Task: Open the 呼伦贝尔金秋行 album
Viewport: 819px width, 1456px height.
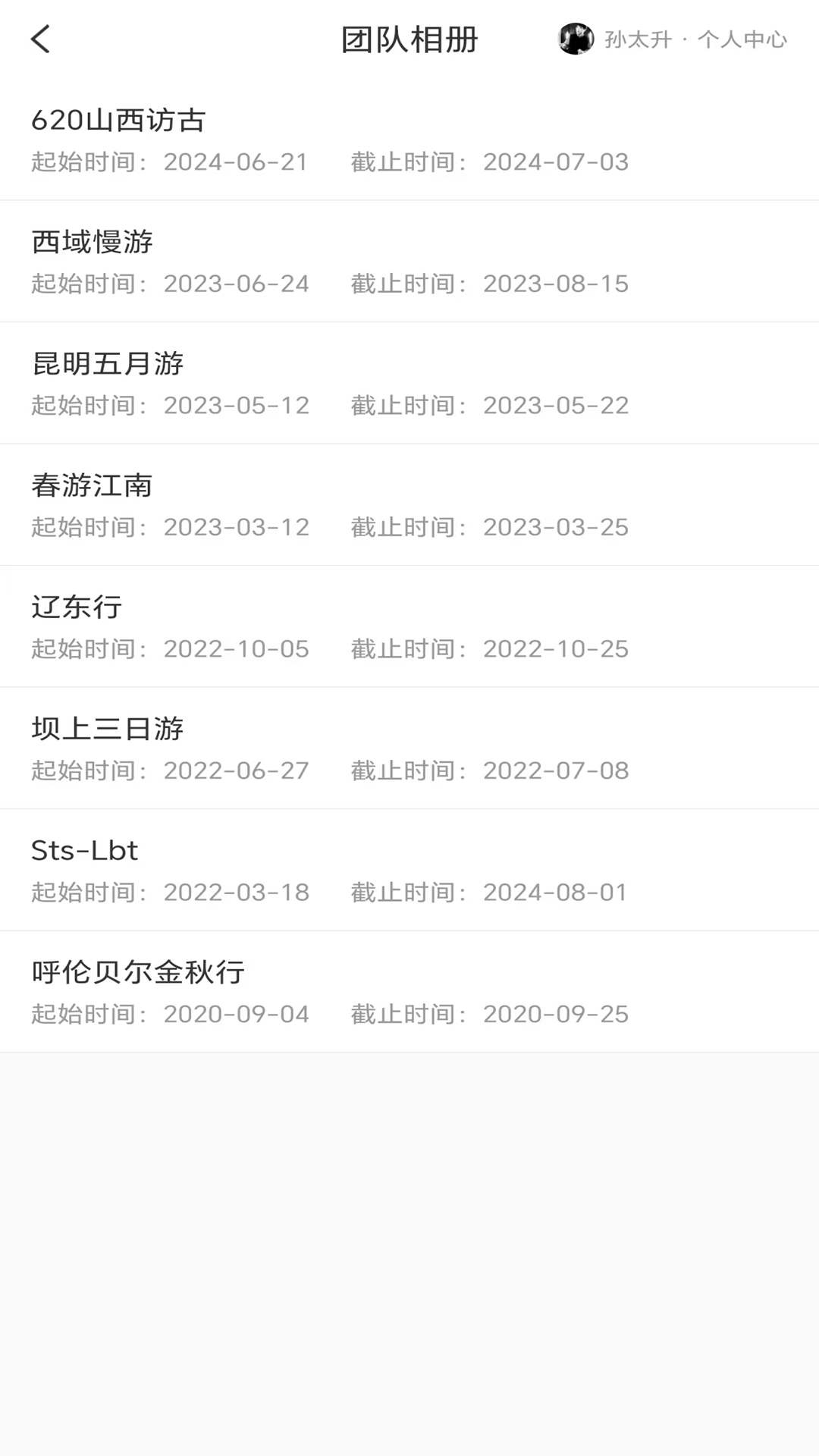Action: click(138, 971)
